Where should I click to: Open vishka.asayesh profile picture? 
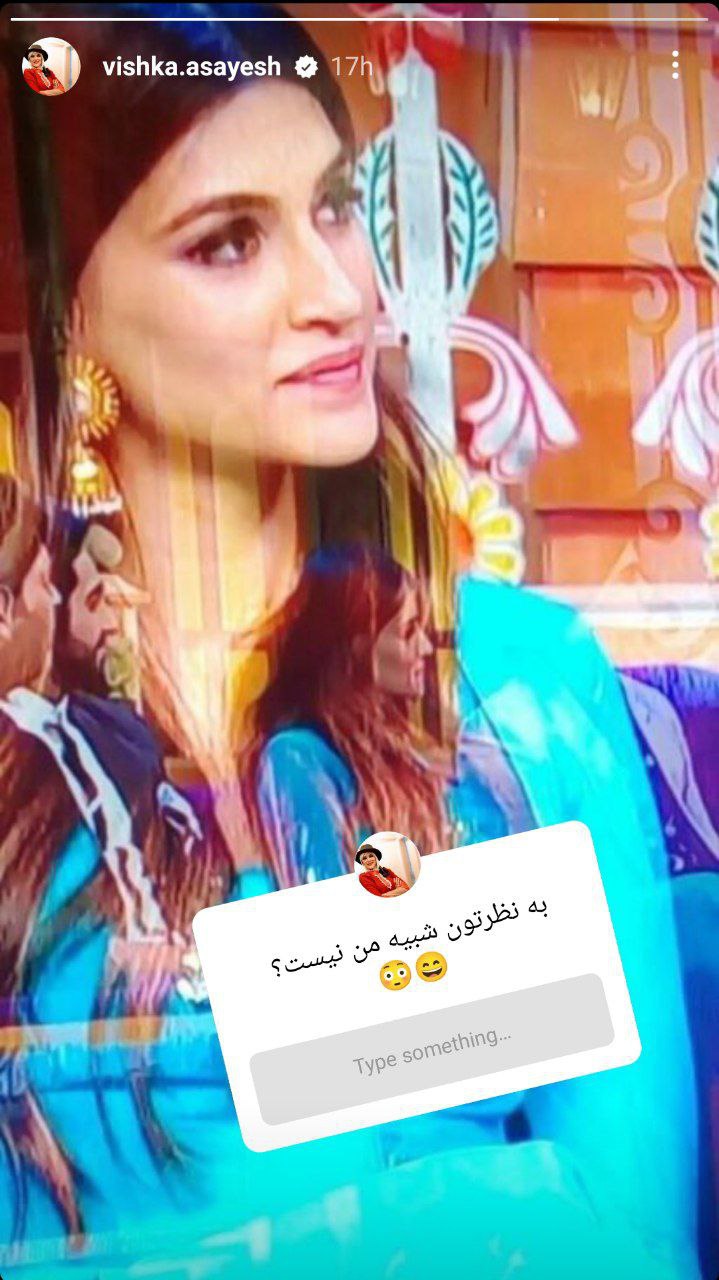pos(50,67)
